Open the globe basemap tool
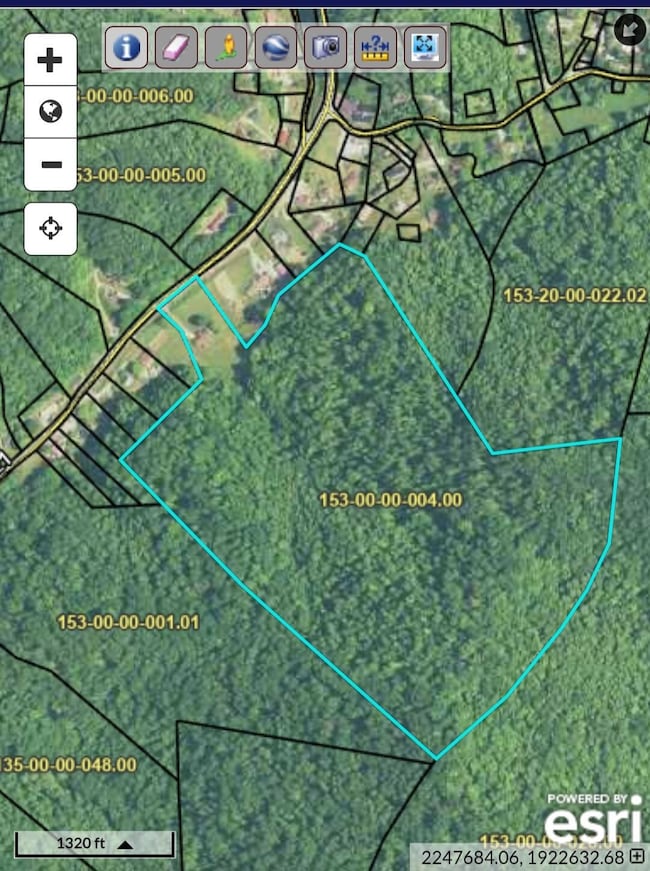 coord(276,47)
